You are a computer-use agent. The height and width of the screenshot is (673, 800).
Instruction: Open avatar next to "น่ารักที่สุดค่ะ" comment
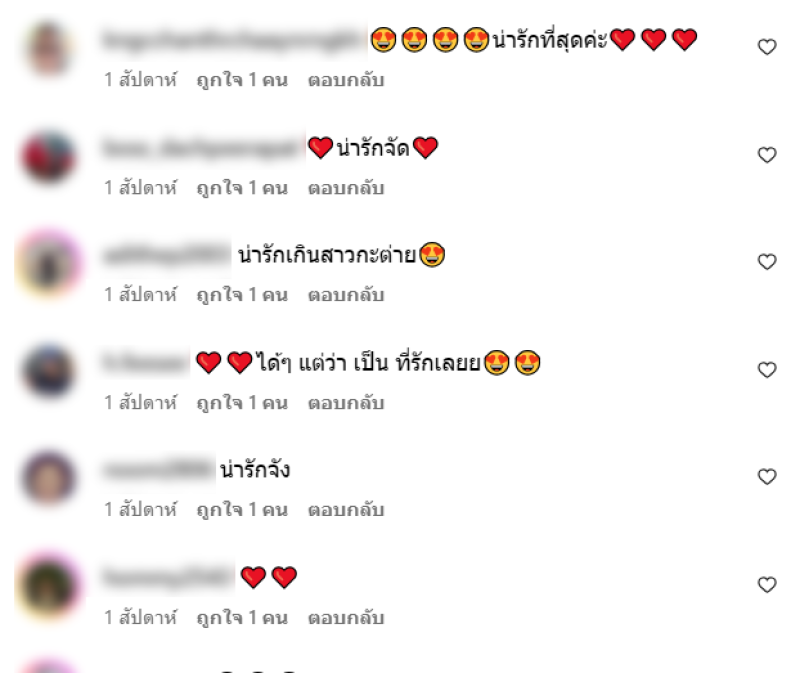point(49,49)
